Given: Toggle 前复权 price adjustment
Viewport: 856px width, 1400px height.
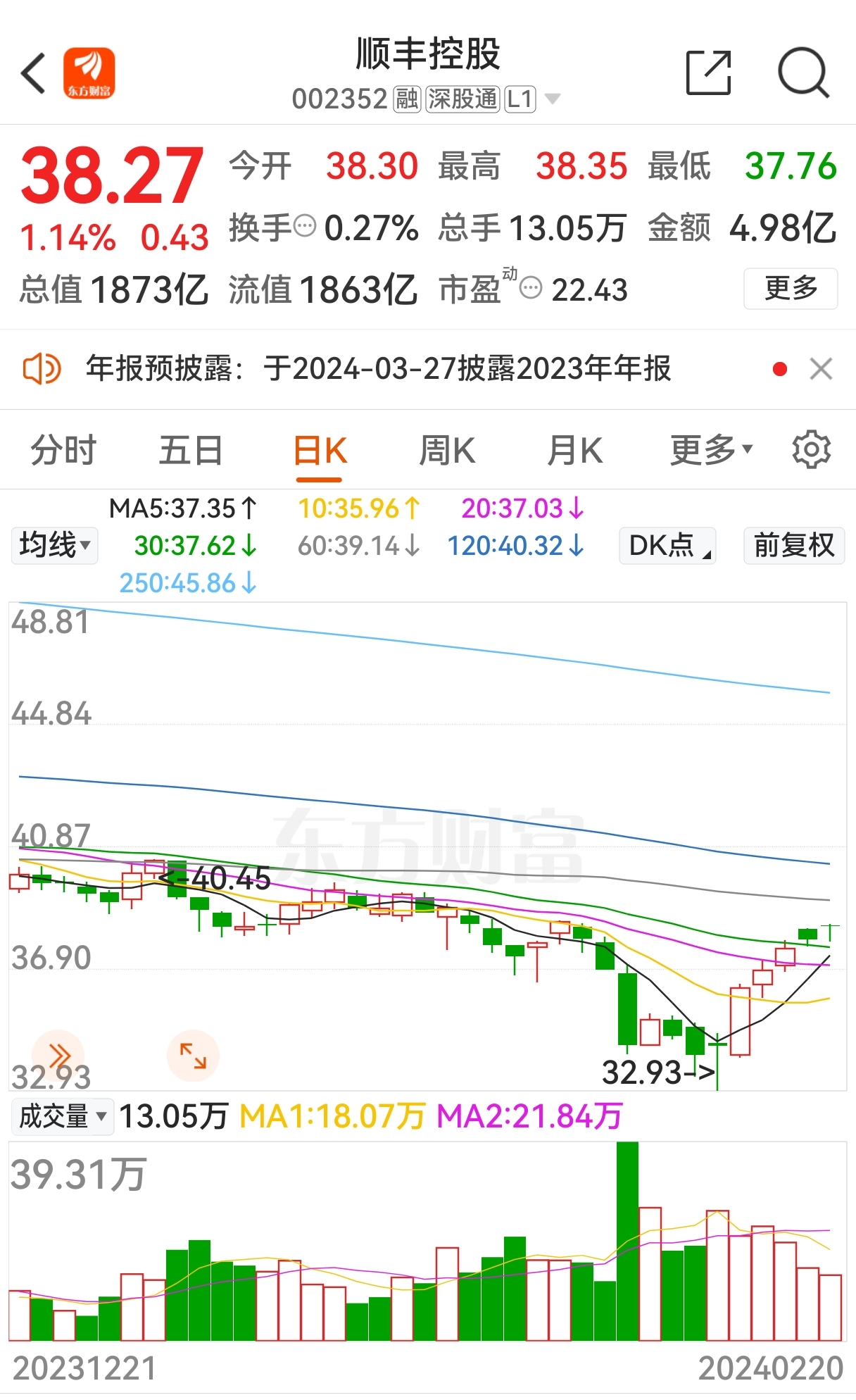Looking at the screenshot, I should click(793, 546).
